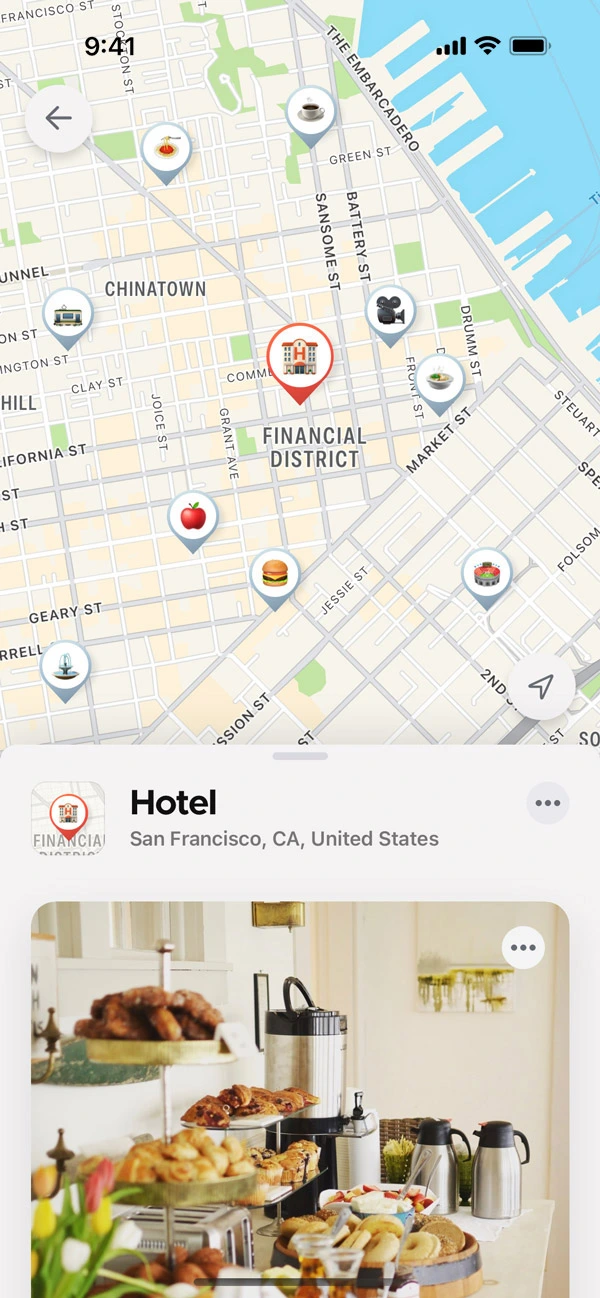Open the tram transit pin
Screen dimensions: 600x1298
pyautogui.click(x=68, y=314)
